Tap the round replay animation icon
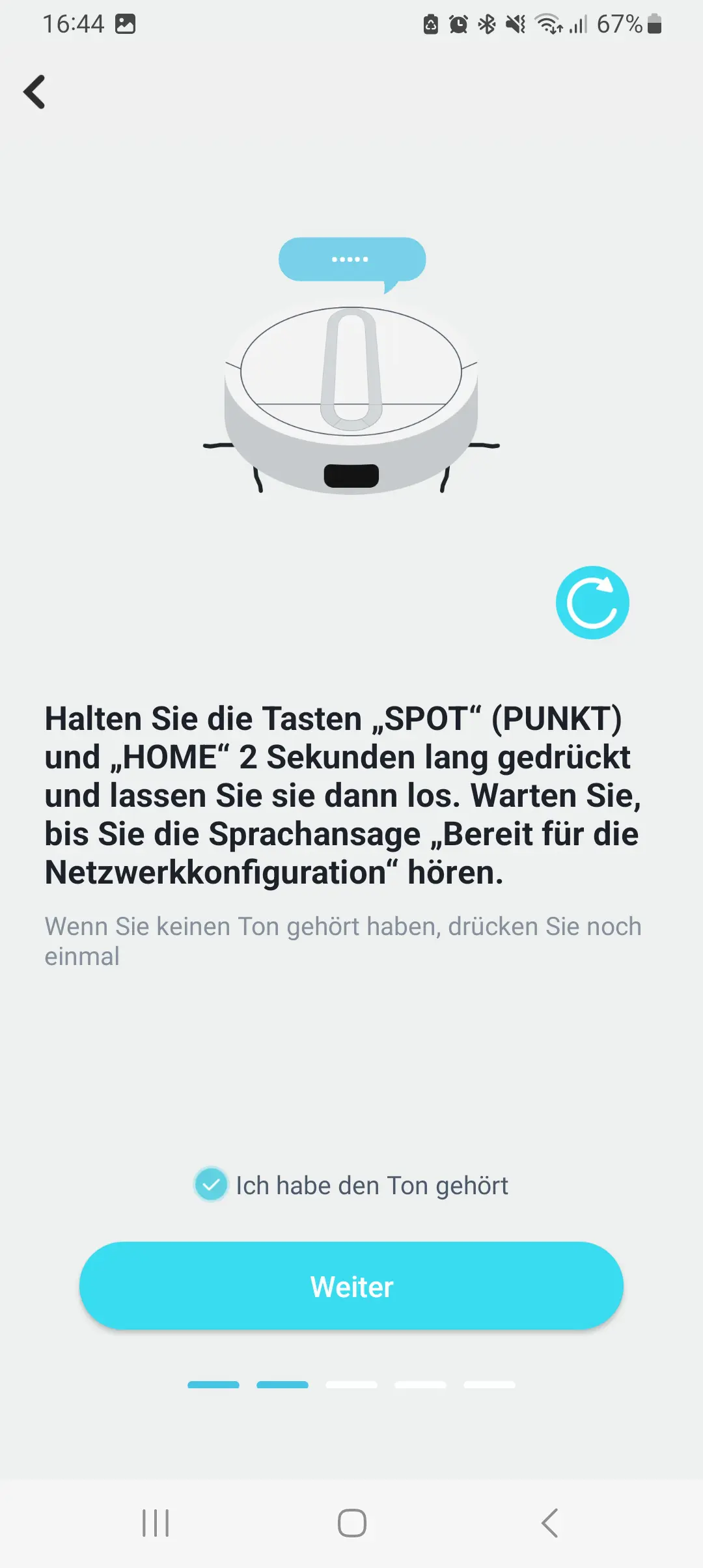The image size is (703, 1568). tap(592, 602)
